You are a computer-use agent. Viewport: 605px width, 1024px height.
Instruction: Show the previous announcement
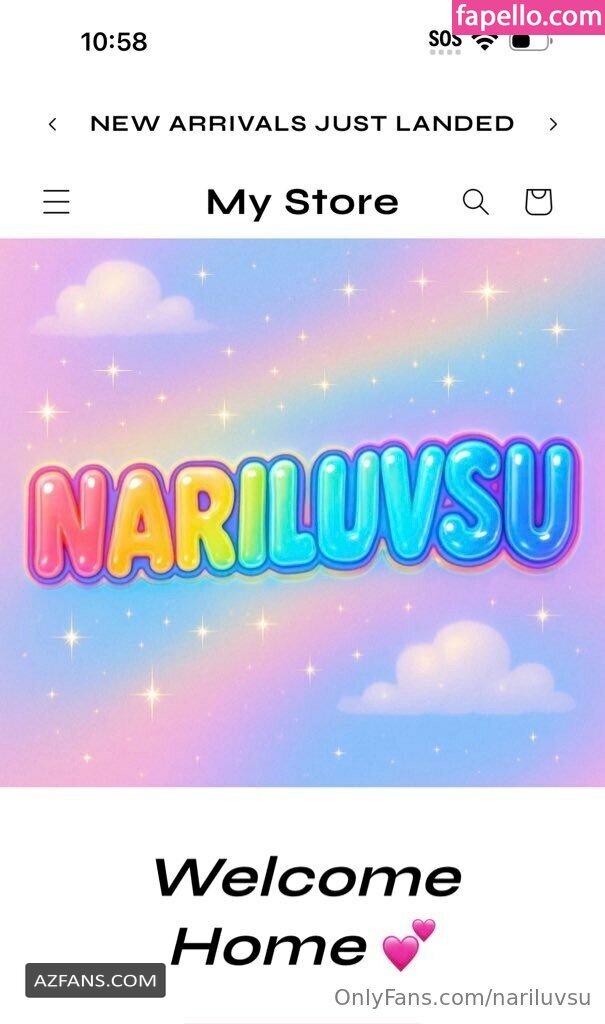point(53,124)
